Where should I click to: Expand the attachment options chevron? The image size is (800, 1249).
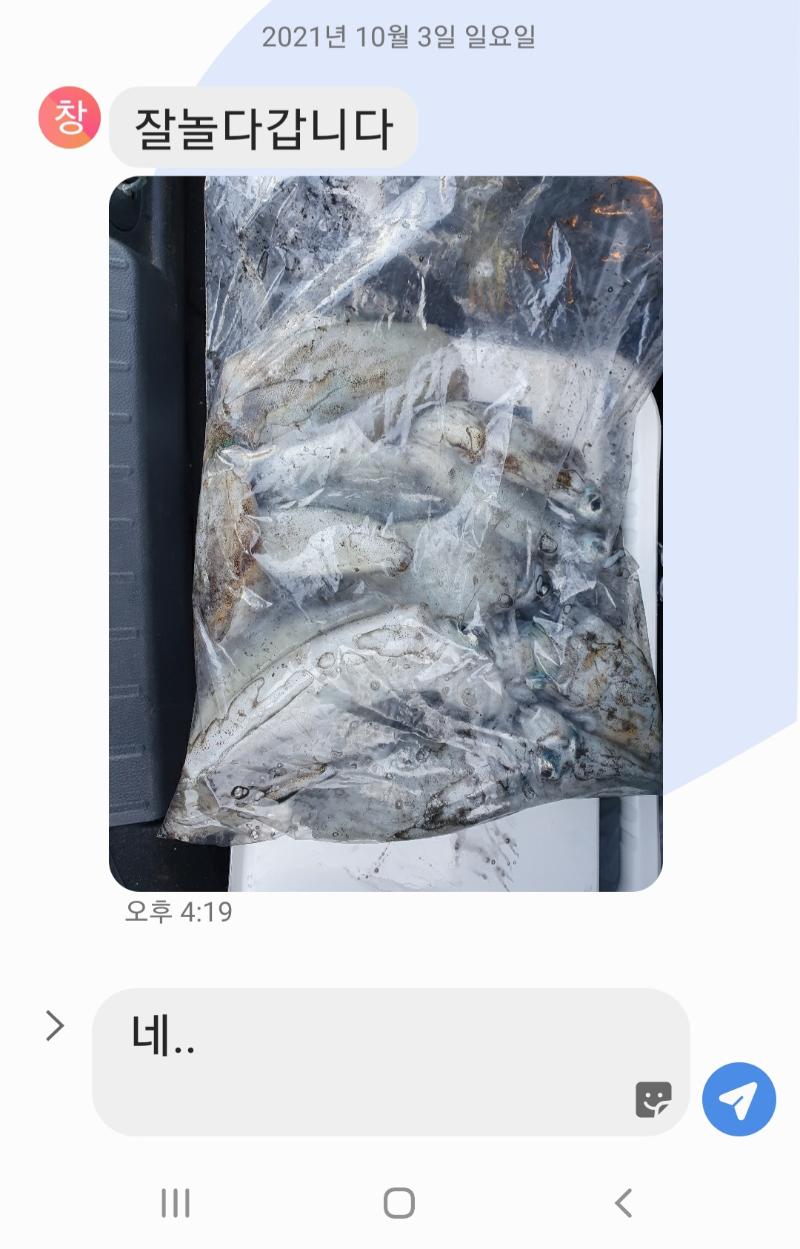click(x=55, y=1026)
